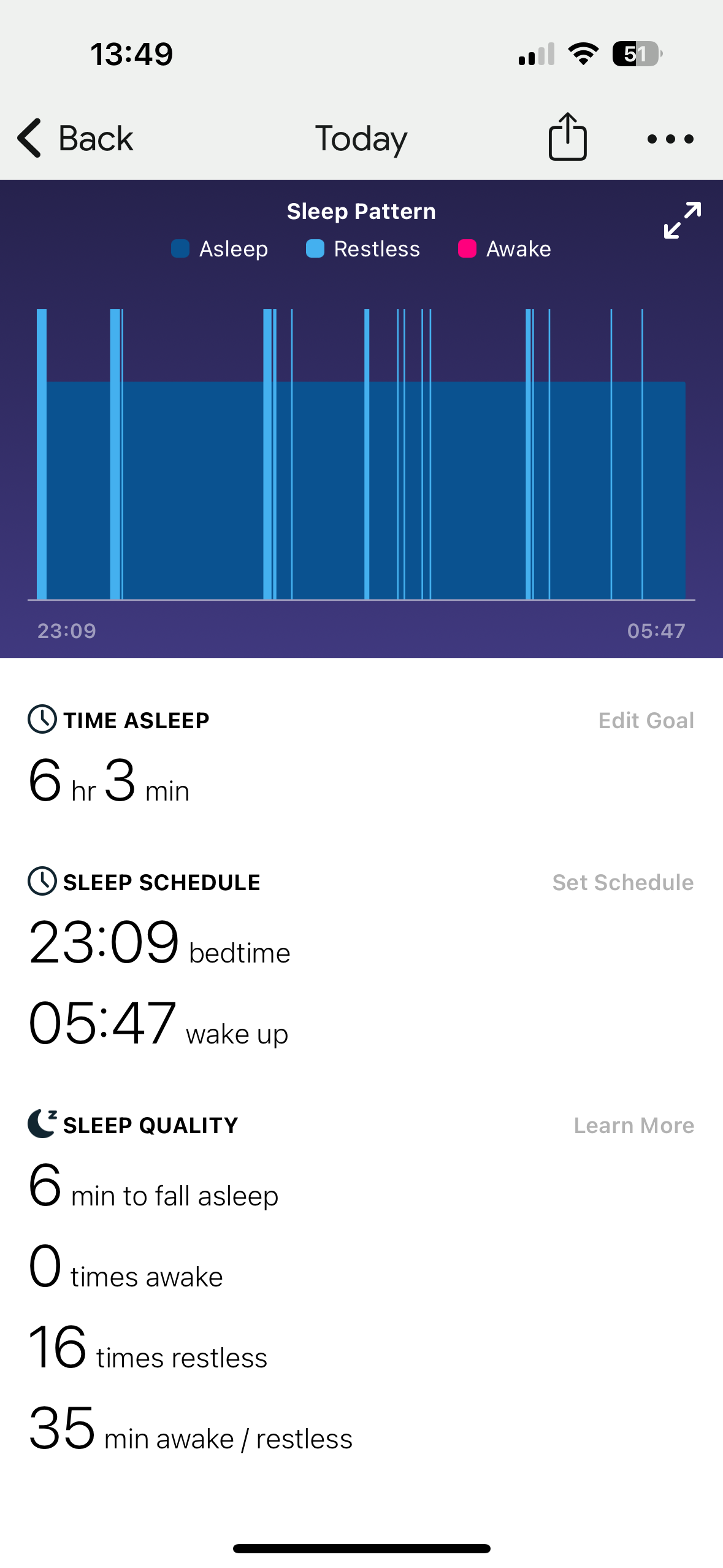The height and width of the screenshot is (1568, 723).
Task: Tap Learn More about sleep quality
Action: pos(633,1125)
